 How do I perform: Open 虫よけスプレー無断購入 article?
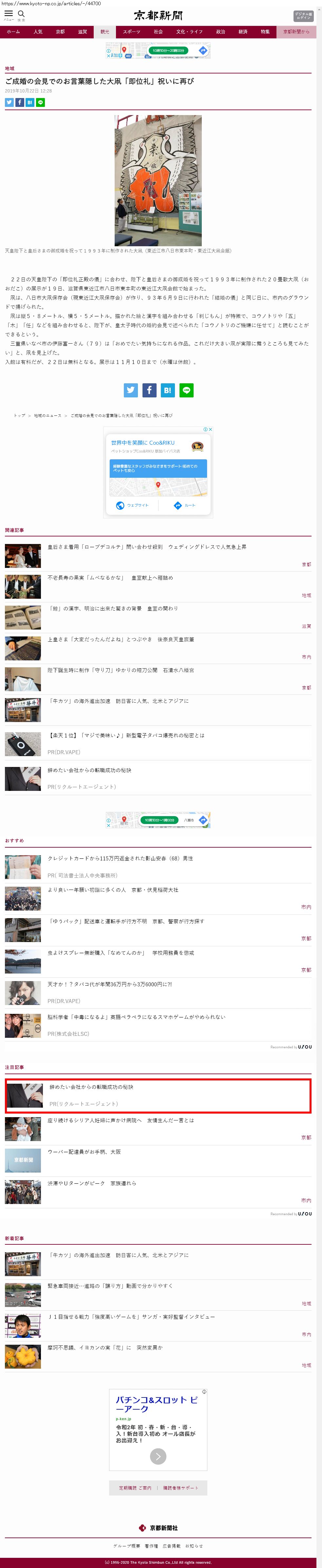coord(121,953)
